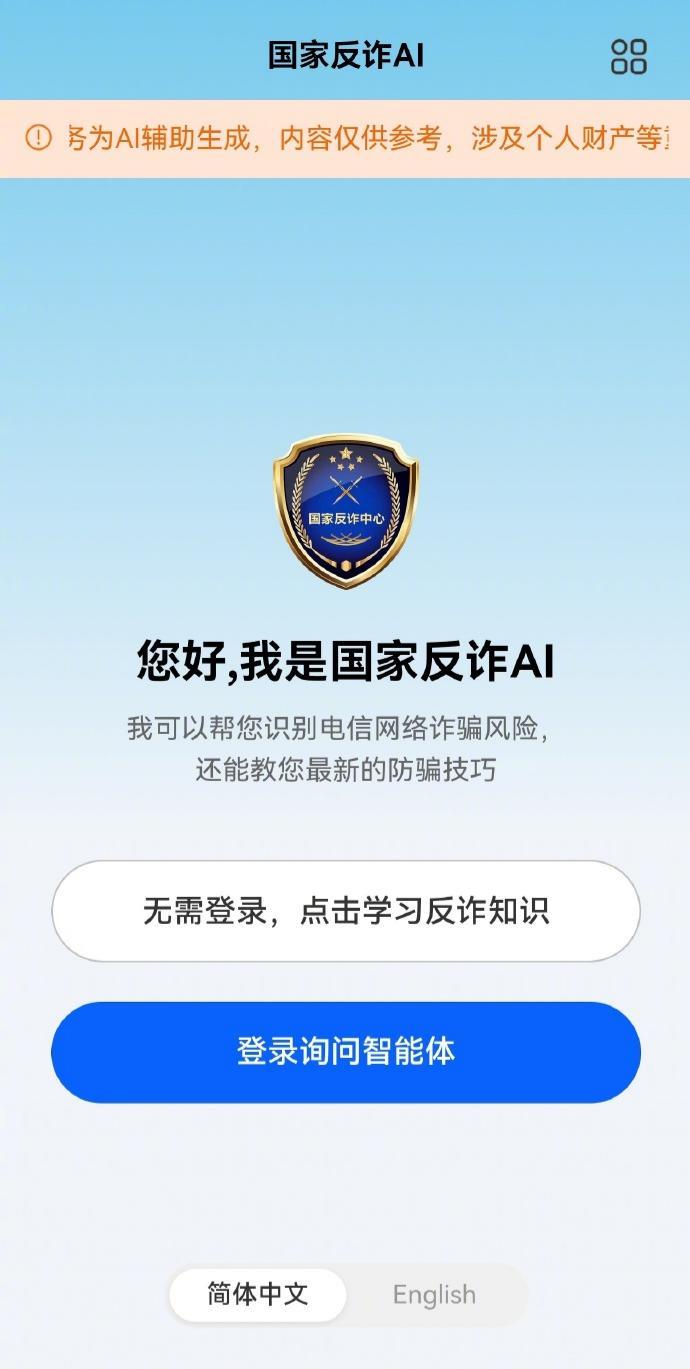This screenshot has width=690, height=1369.
Task: Open the four-squares menu icon
Action: pos(629,57)
